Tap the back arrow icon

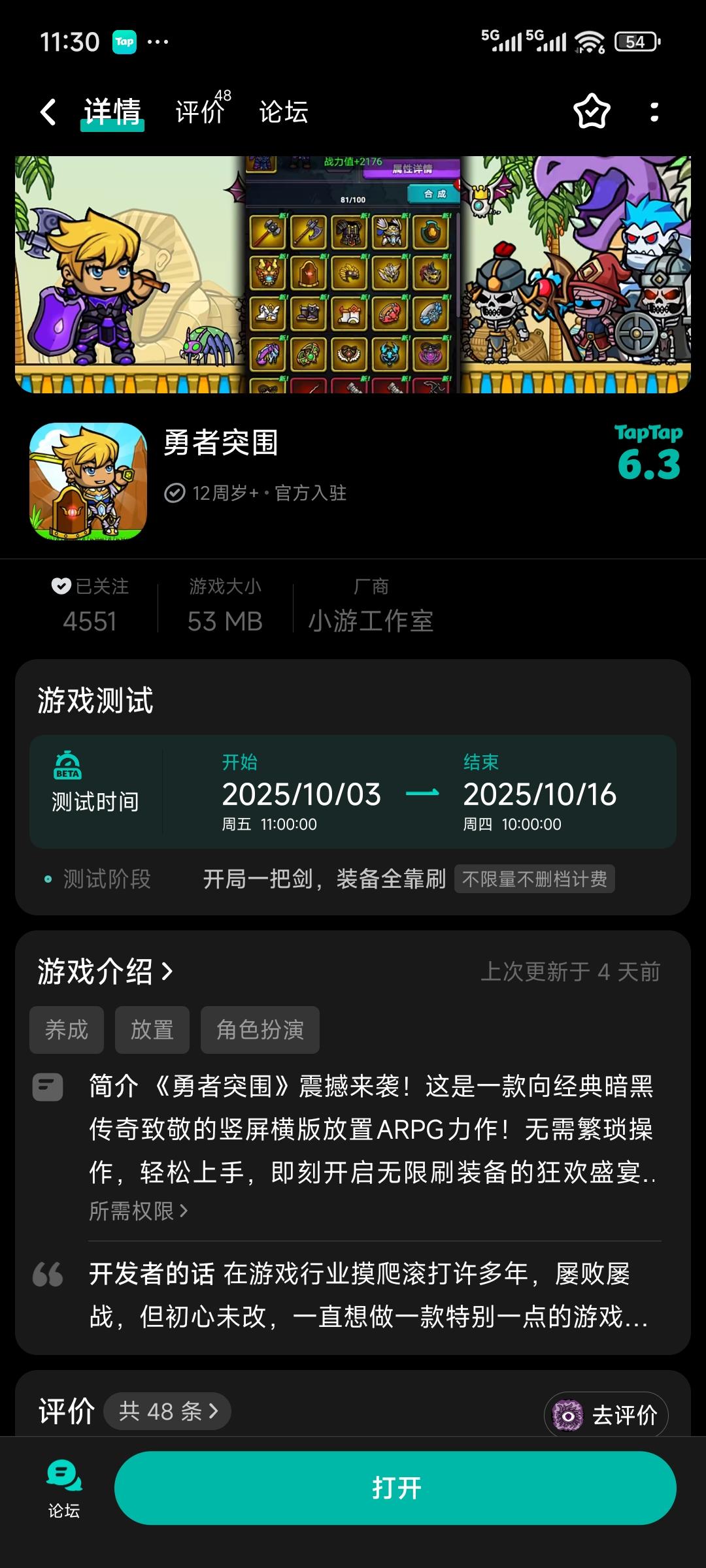click(x=48, y=112)
